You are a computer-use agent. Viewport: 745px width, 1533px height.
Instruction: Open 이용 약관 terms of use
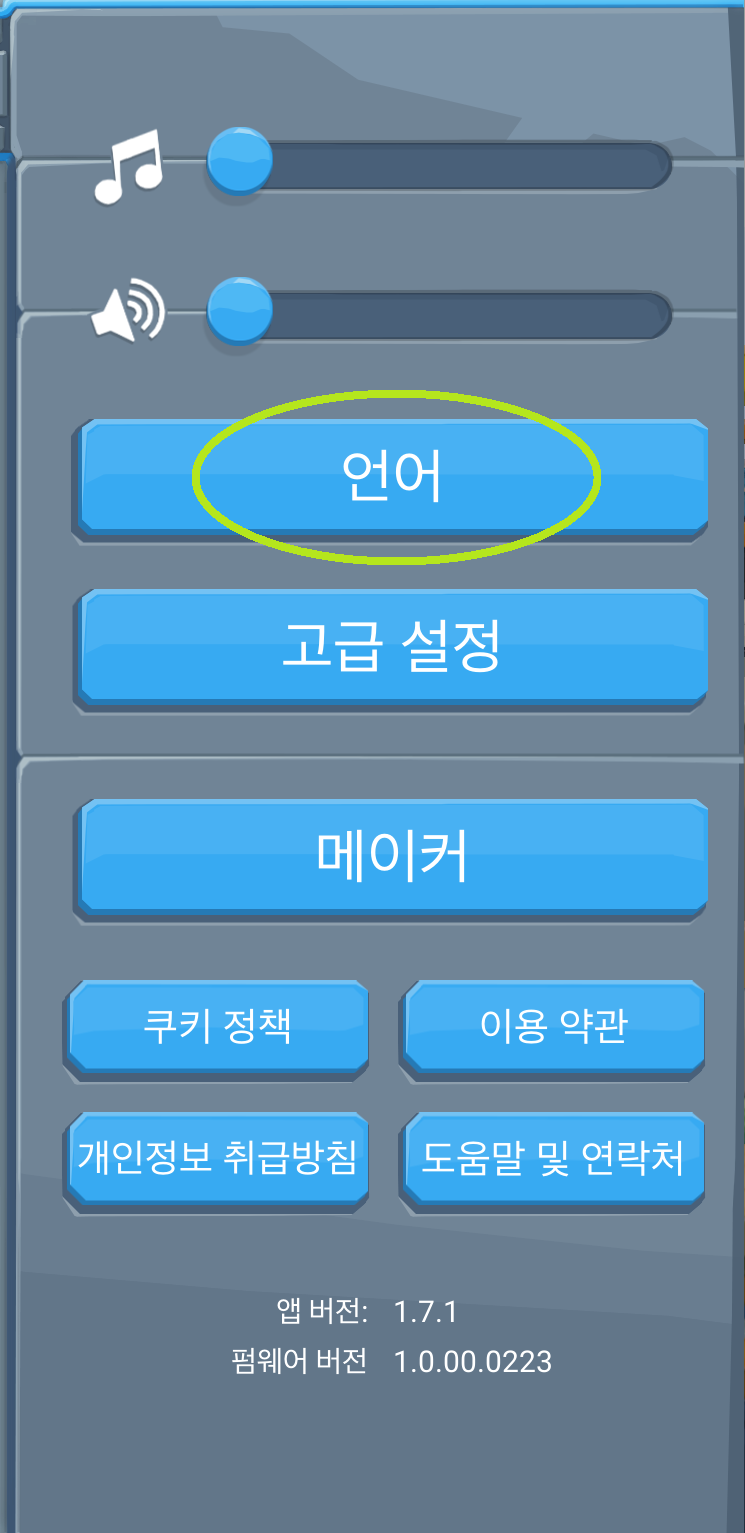pos(553,1026)
